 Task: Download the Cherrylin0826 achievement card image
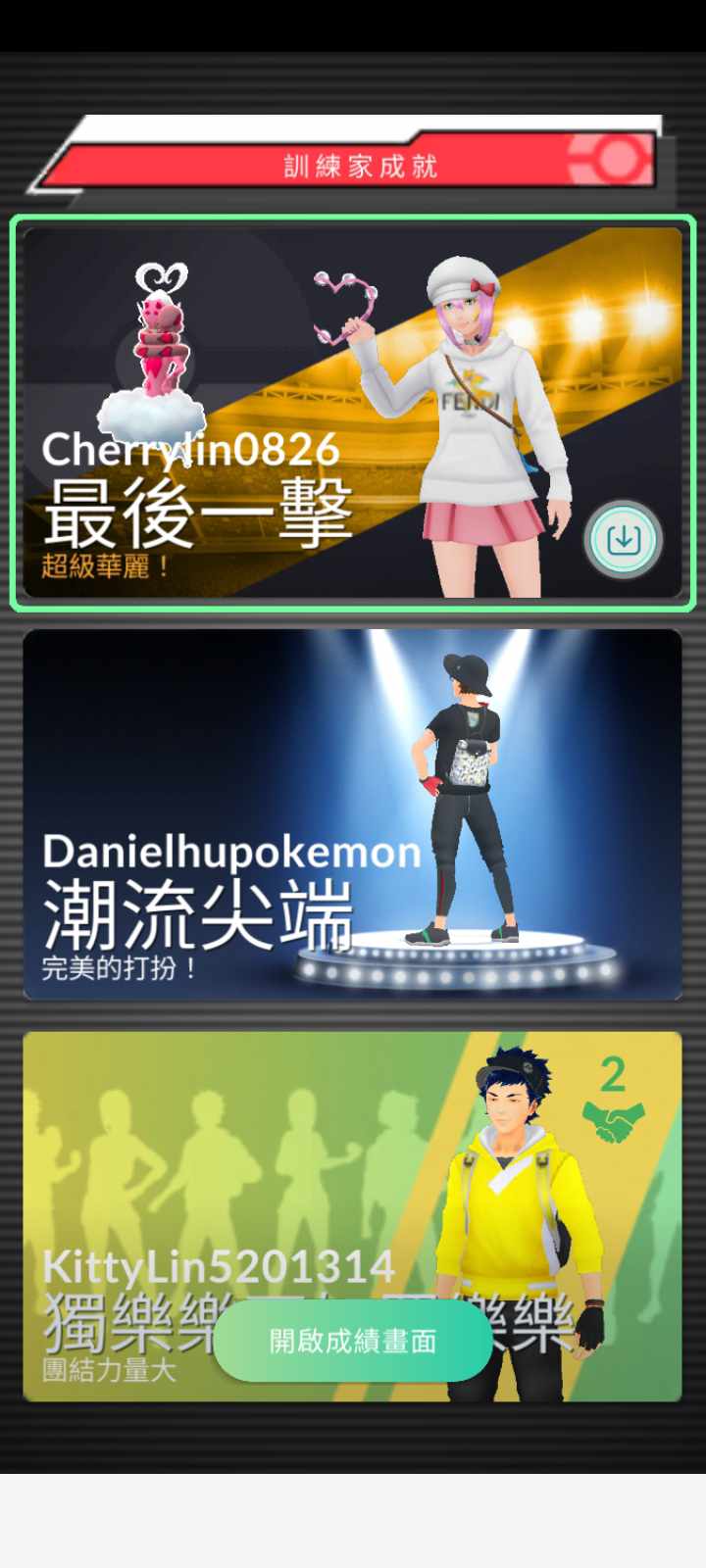tap(624, 539)
